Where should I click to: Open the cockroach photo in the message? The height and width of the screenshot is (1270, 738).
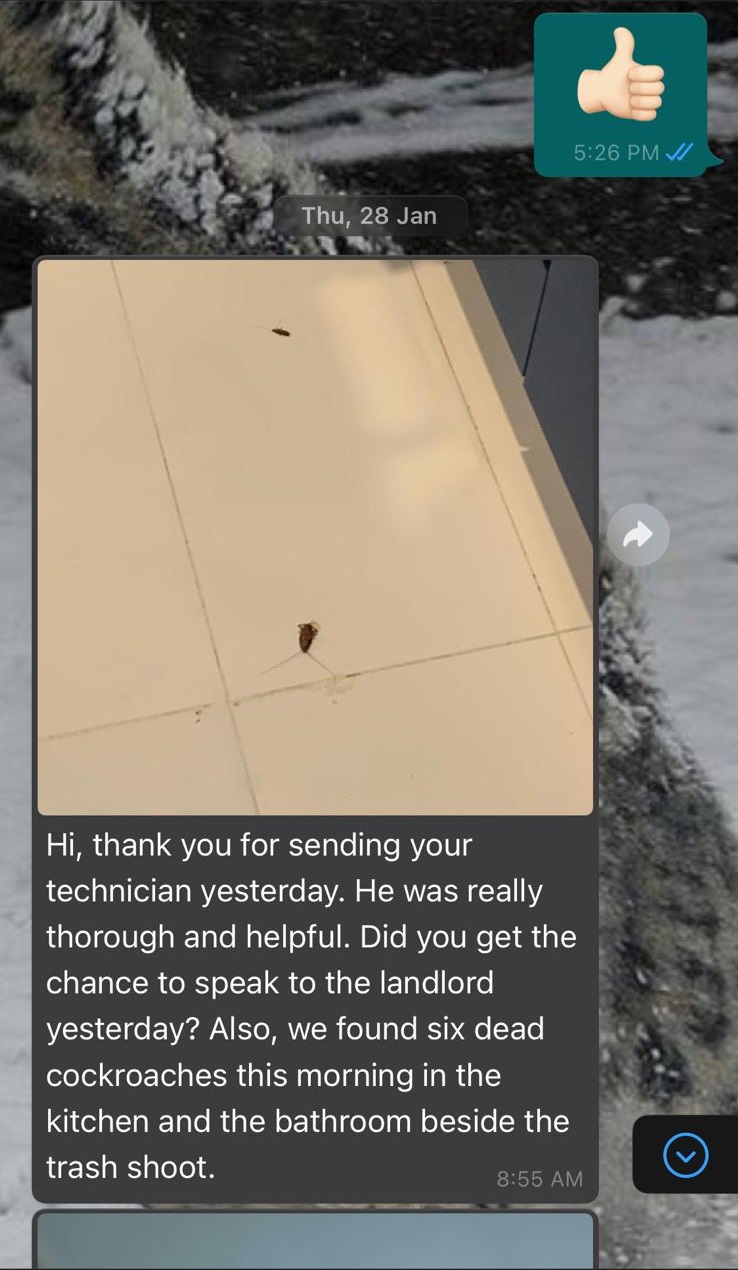point(315,537)
